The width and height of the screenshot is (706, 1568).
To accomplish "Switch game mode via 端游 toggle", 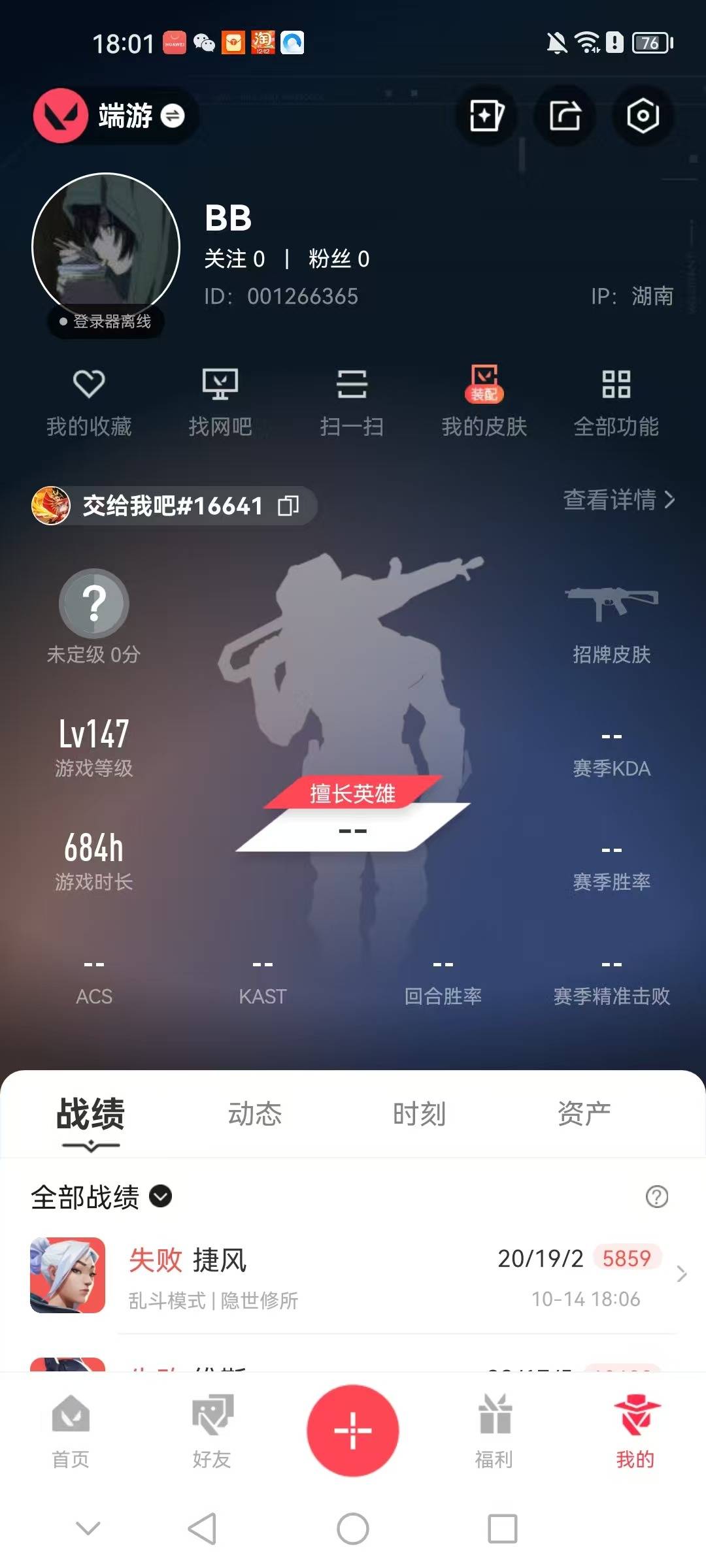I will coord(173,116).
